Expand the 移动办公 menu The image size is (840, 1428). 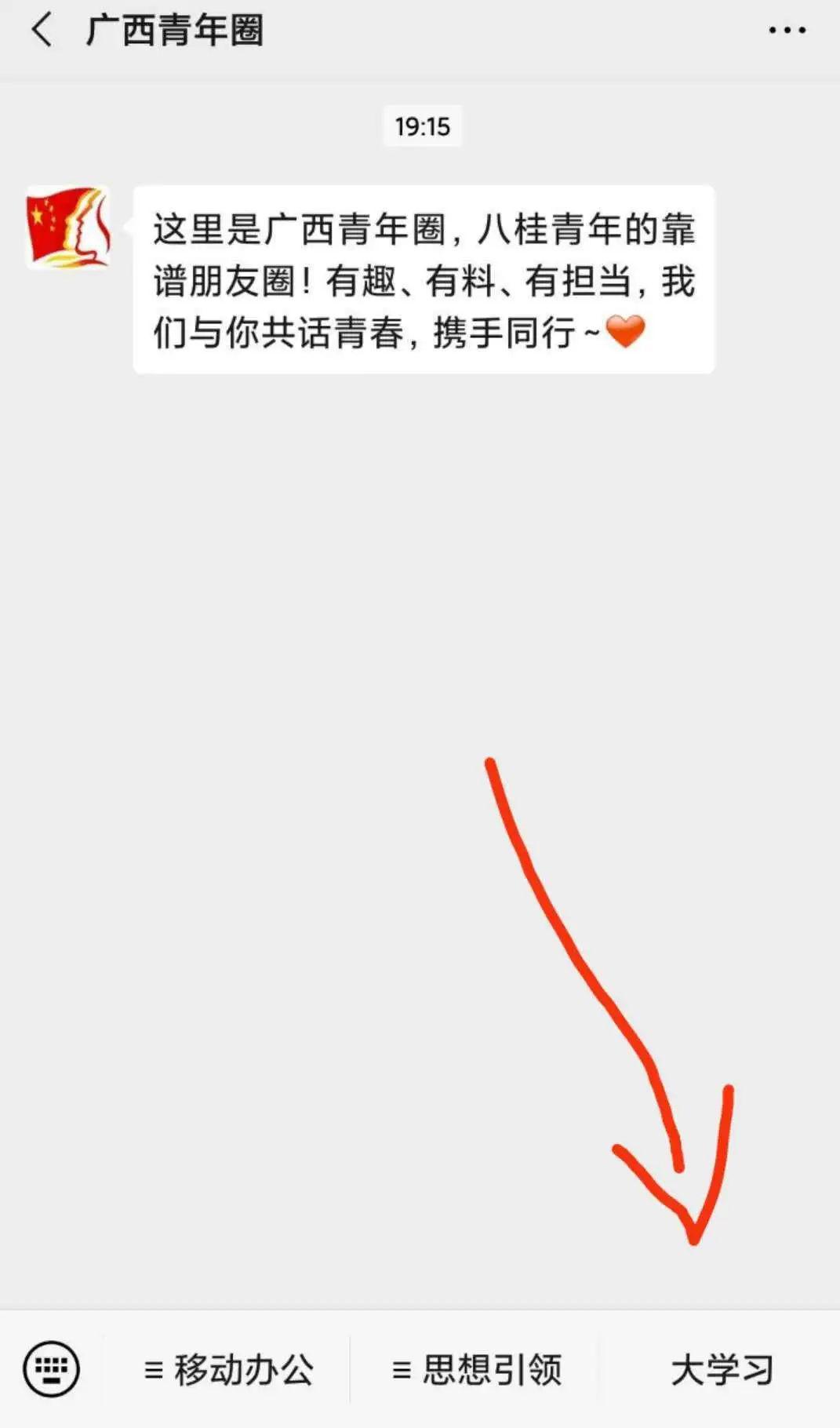[228, 1370]
